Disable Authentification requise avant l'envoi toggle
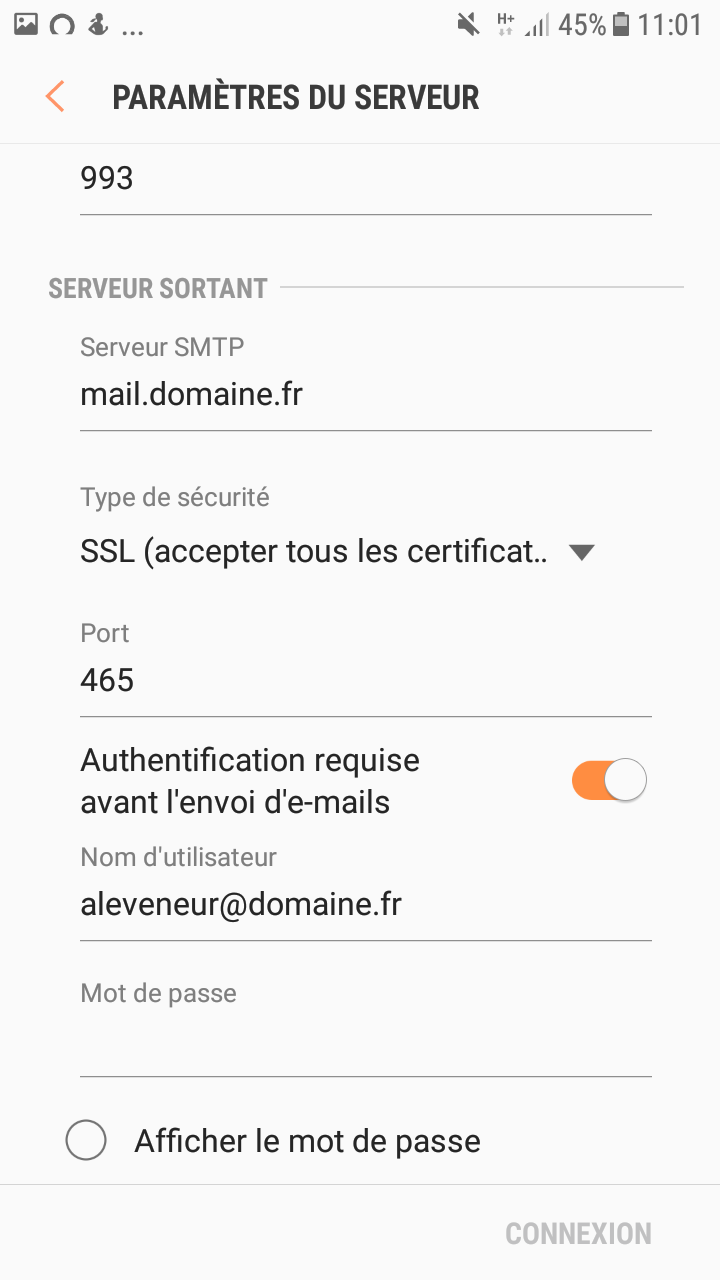This screenshot has width=720, height=1280. pyautogui.click(x=610, y=780)
